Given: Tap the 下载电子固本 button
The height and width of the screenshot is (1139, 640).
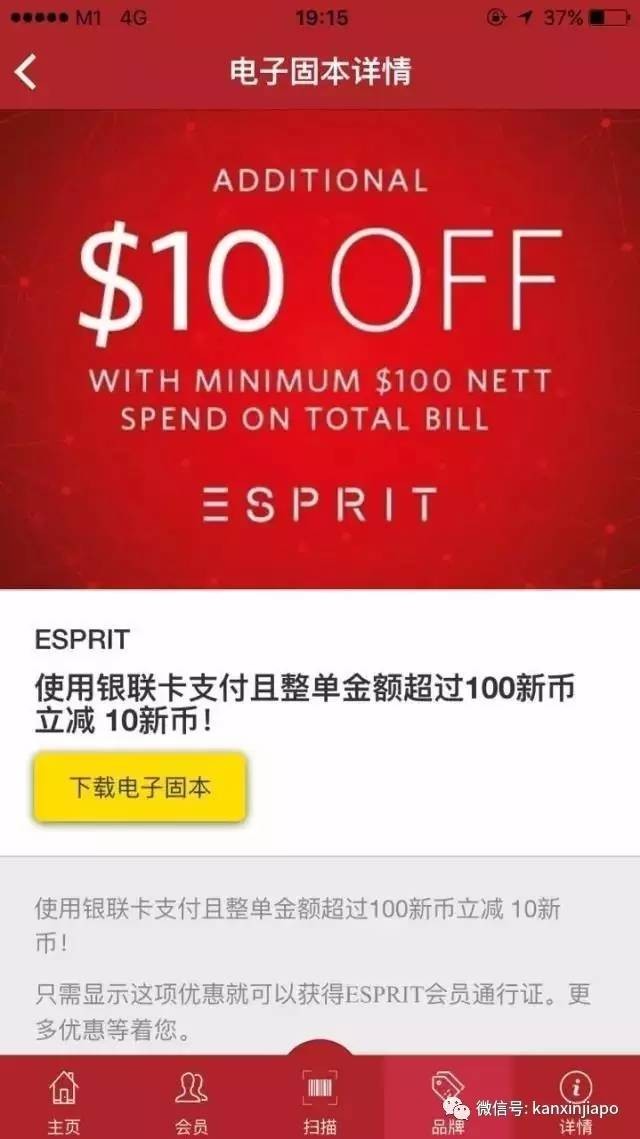Looking at the screenshot, I should tap(140, 786).
